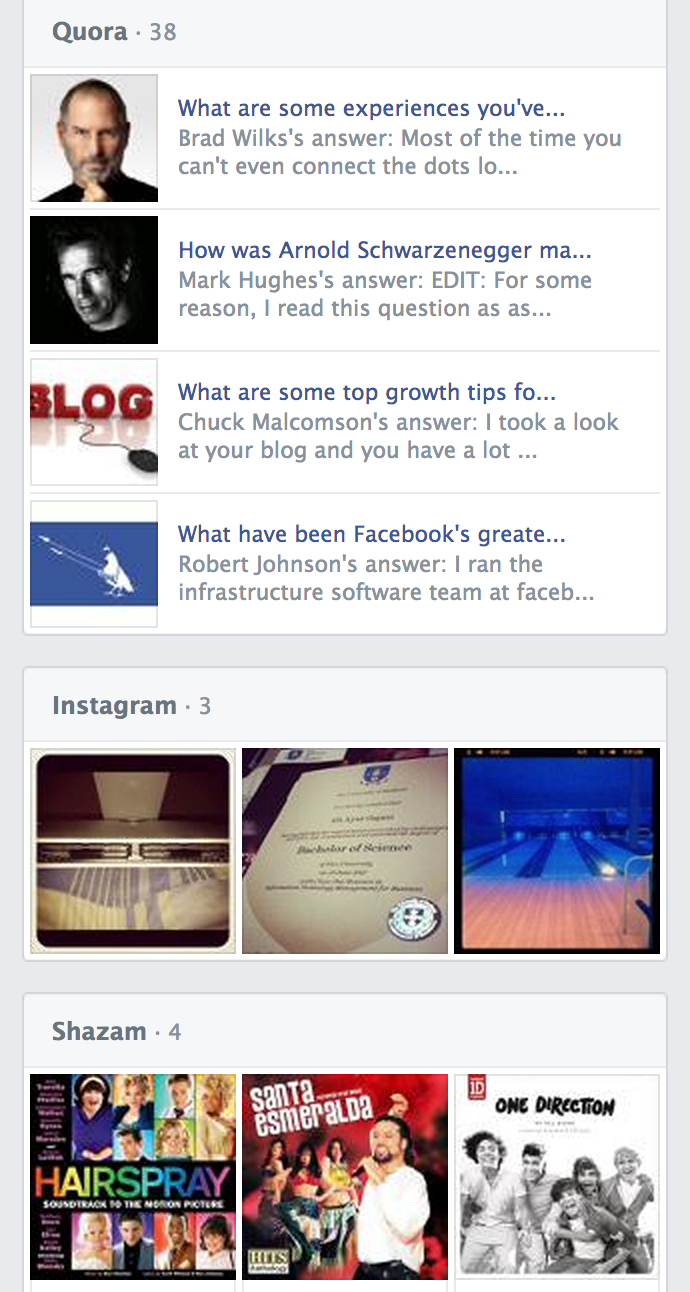This screenshot has height=1292, width=690.
Task: View the Bachelor of Science certificate photo
Action: (x=345, y=851)
